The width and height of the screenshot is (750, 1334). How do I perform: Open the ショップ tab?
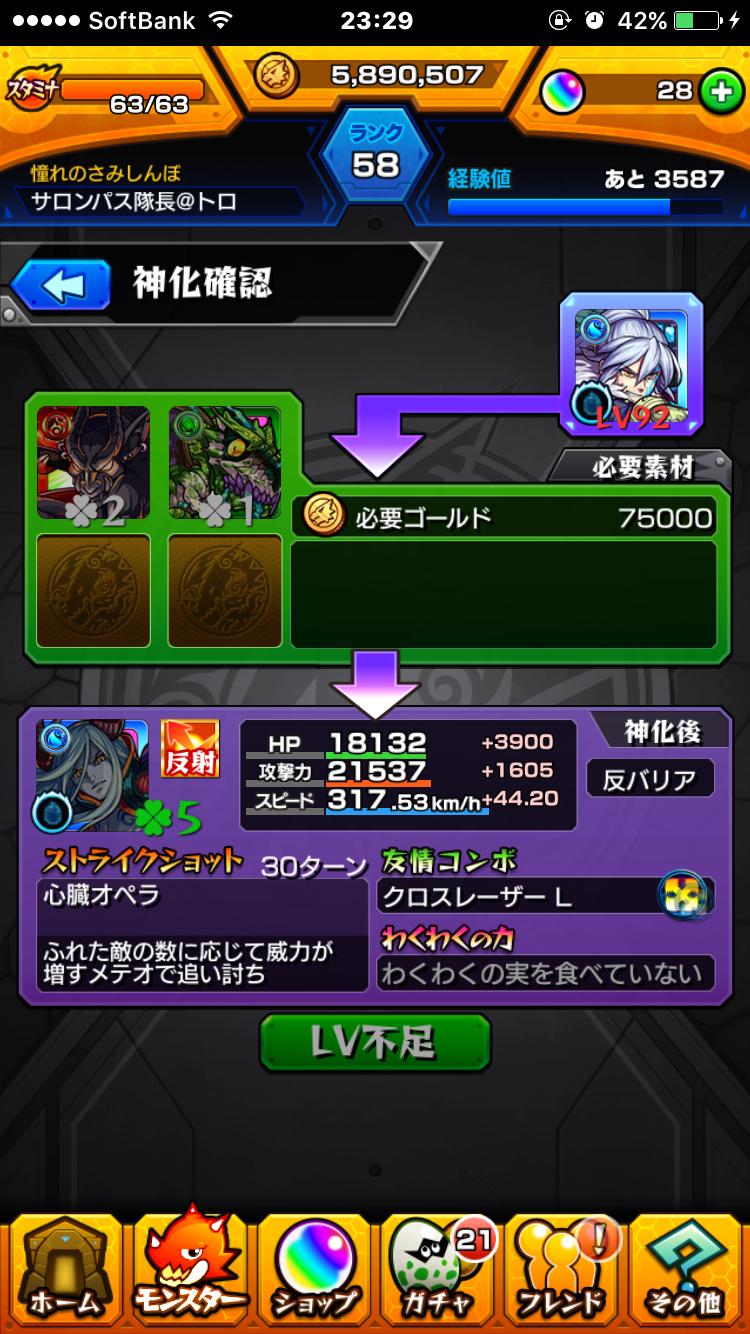(x=314, y=1270)
